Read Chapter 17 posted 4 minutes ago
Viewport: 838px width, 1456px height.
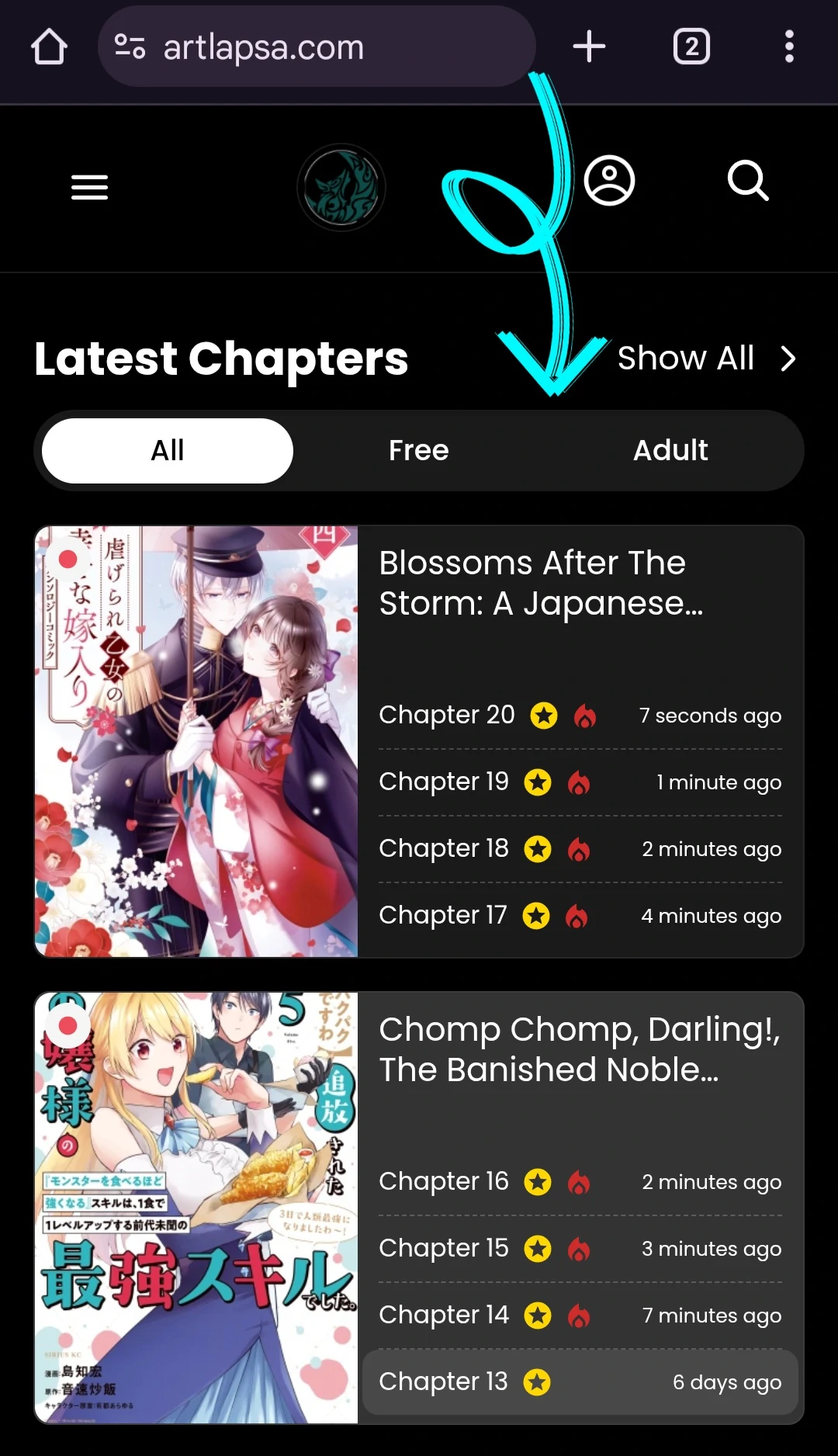[443, 915]
